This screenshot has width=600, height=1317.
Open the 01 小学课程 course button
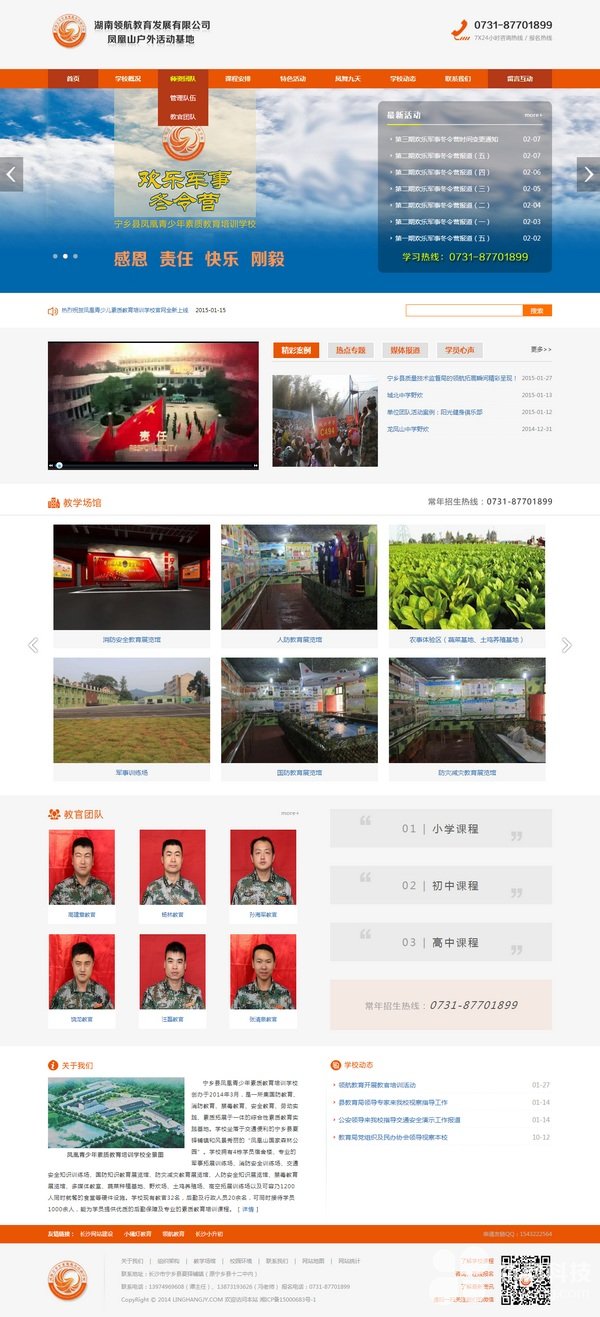click(x=441, y=829)
